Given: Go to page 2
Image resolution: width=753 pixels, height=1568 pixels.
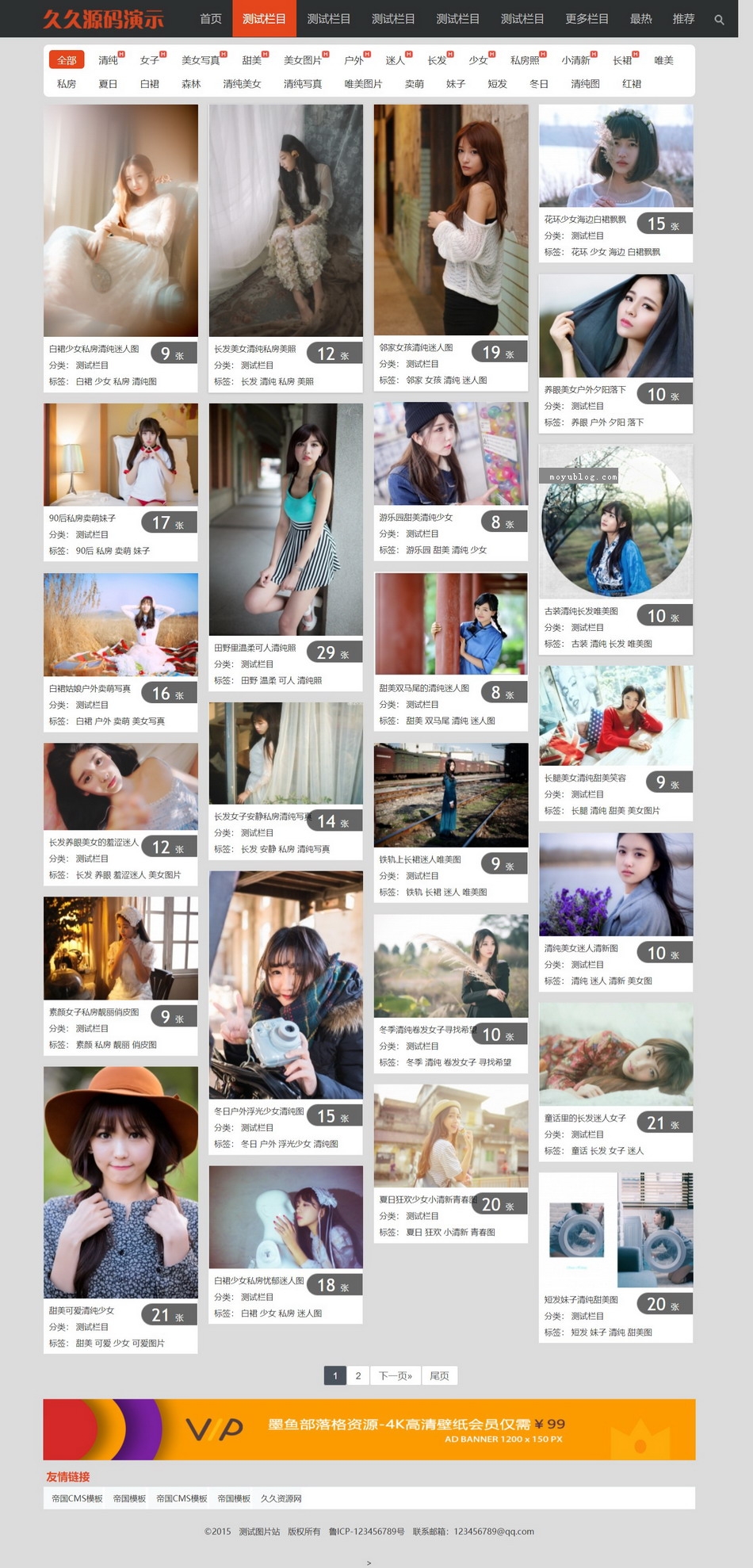Looking at the screenshot, I should (x=358, y=1375).
